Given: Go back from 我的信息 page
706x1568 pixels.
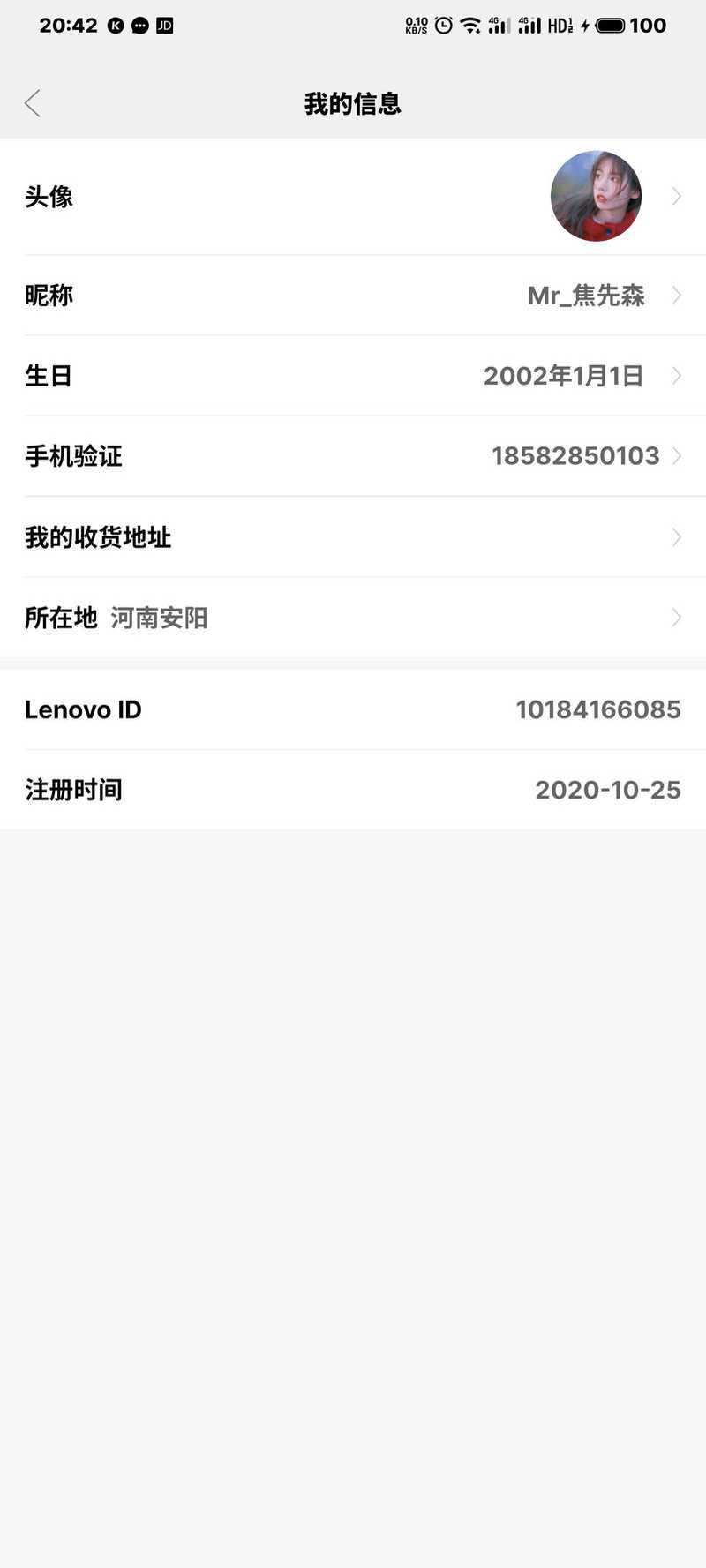Looking at the screenshot, I should click(x=33, y=103).
